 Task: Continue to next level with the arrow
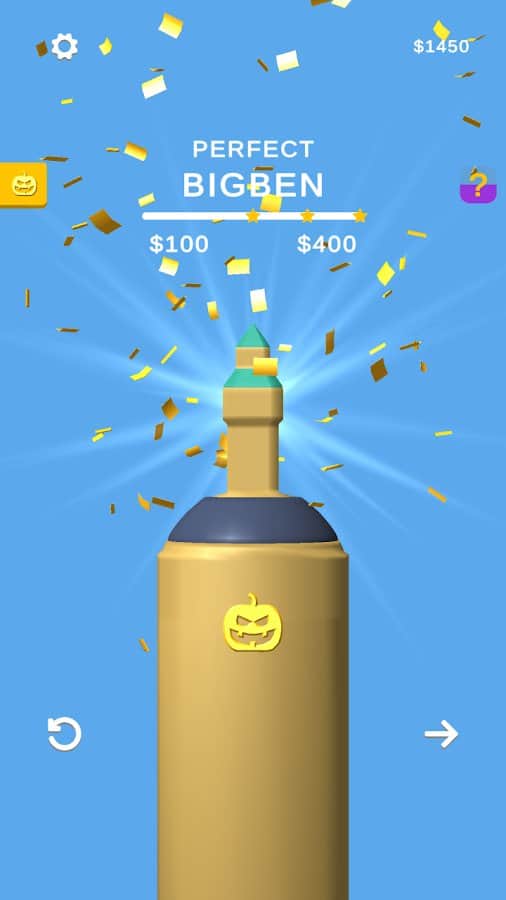tap(441, 734)
